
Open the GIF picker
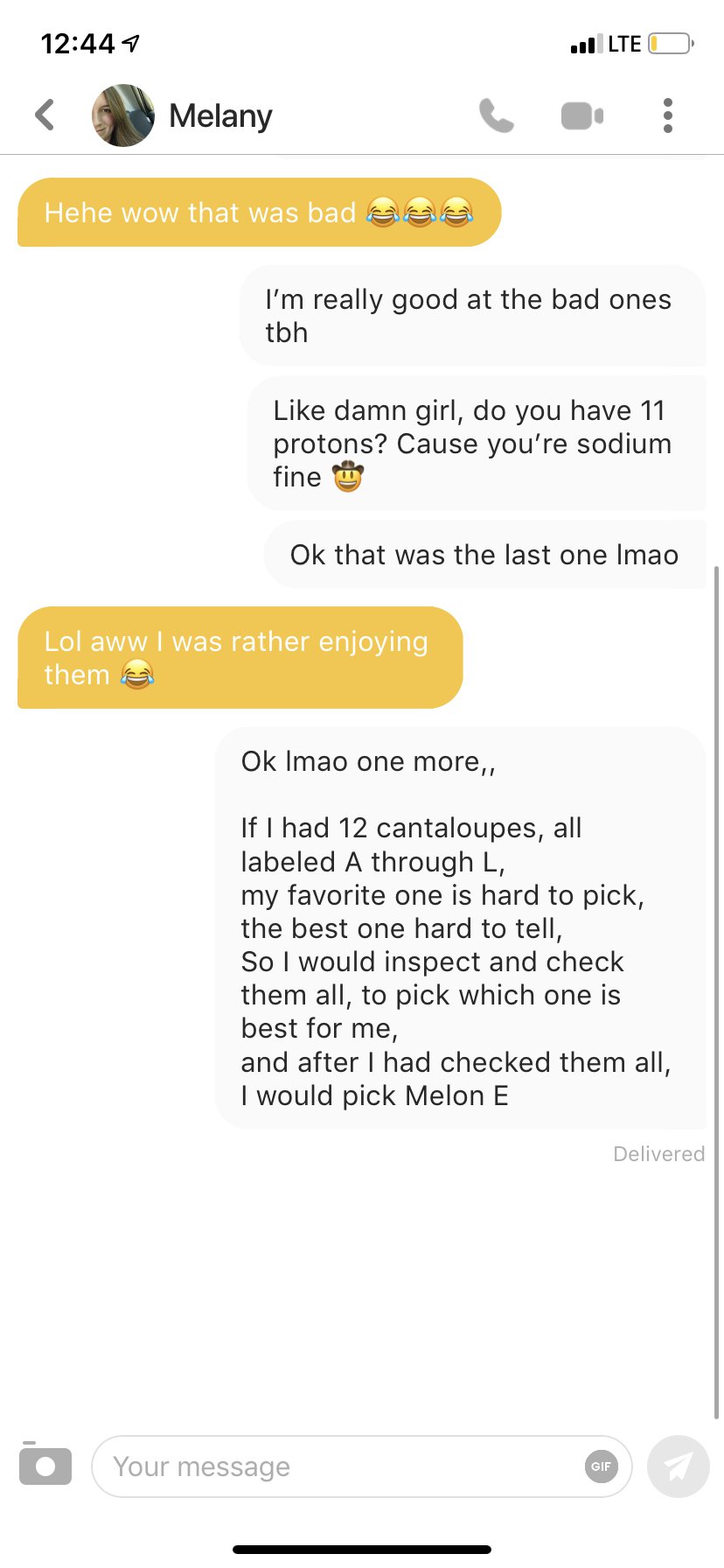coord(602,1466)
